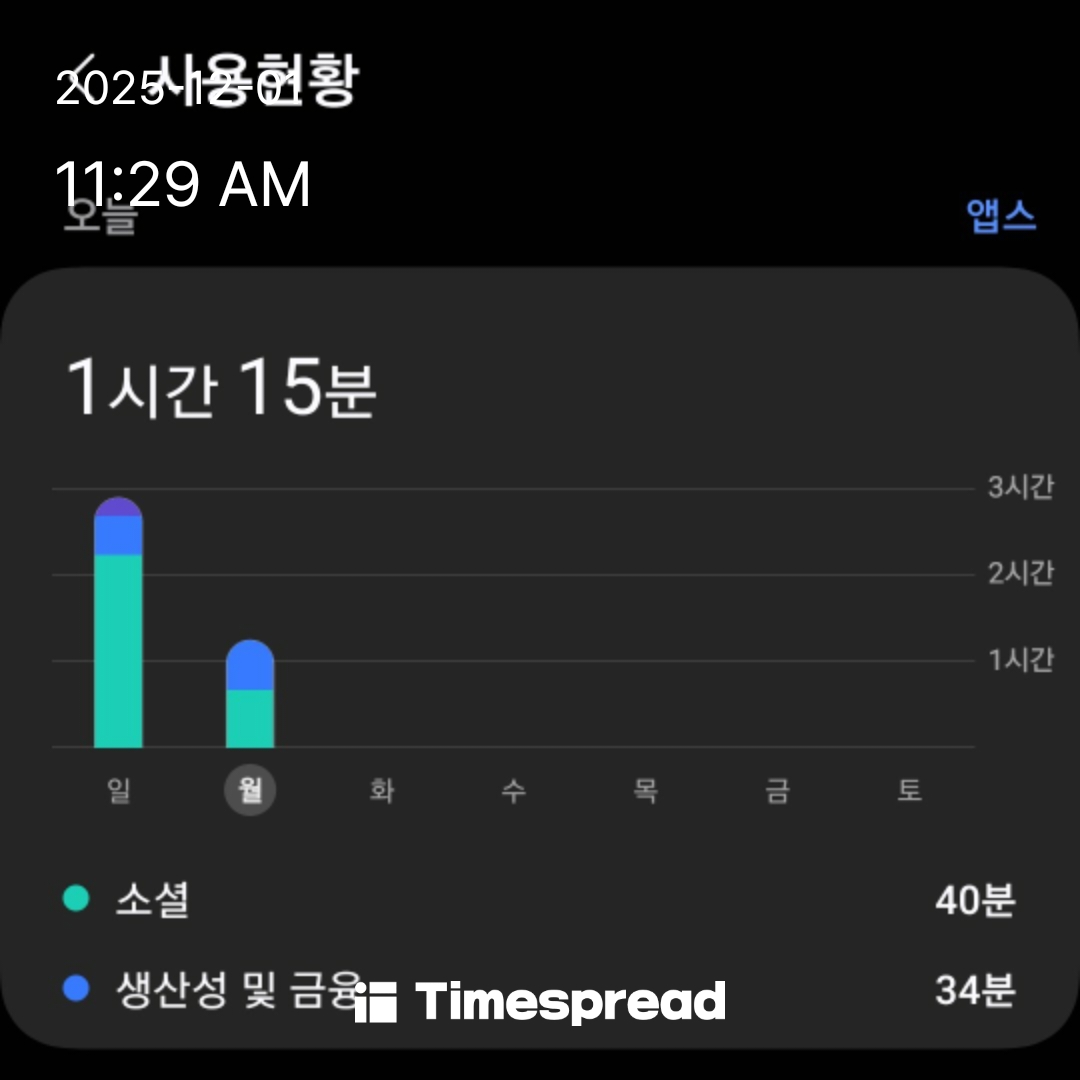1080x1080 pixels.
Task: Select the 토 day on the chart
Action: [x=910, y=789]
